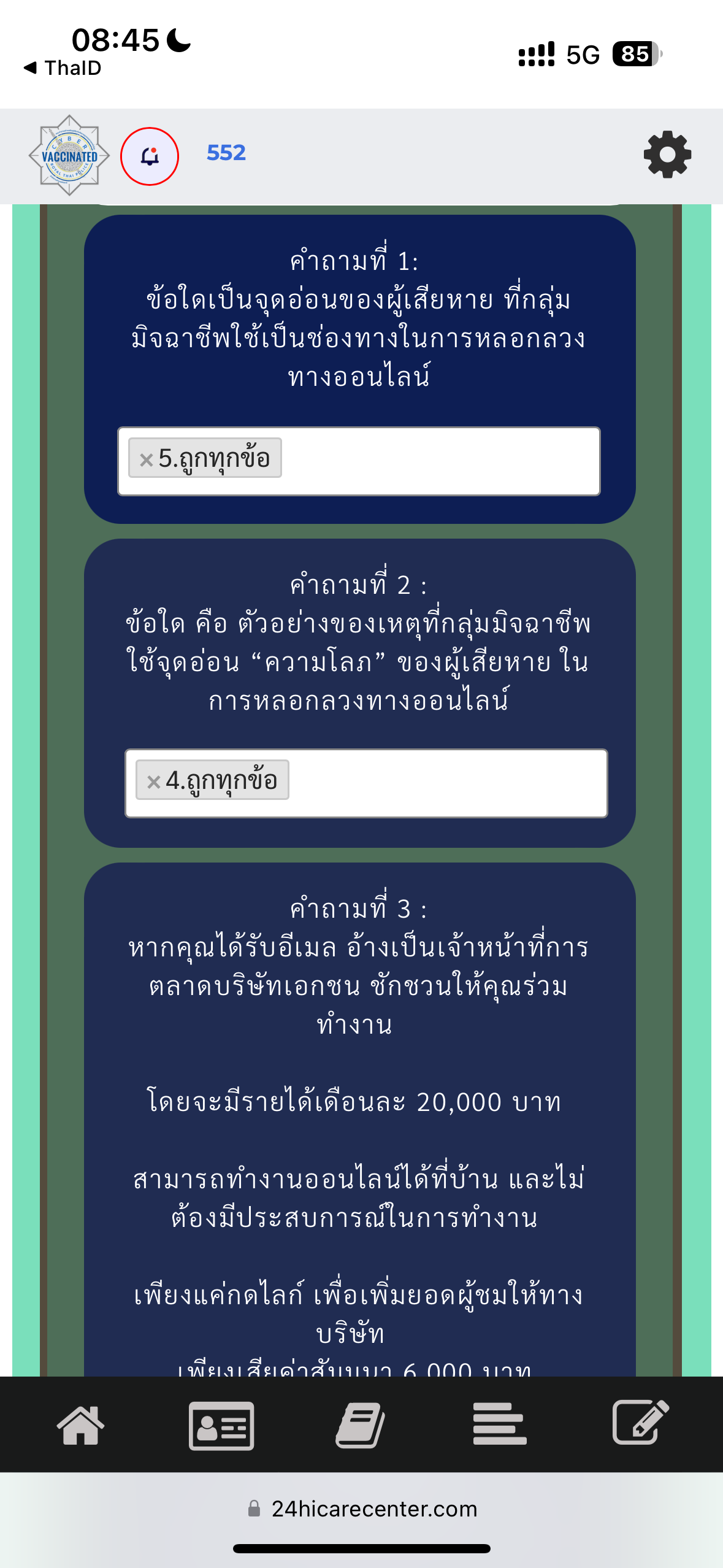Open the notifications bell
723x1568 pixels.
coord(150,156)
